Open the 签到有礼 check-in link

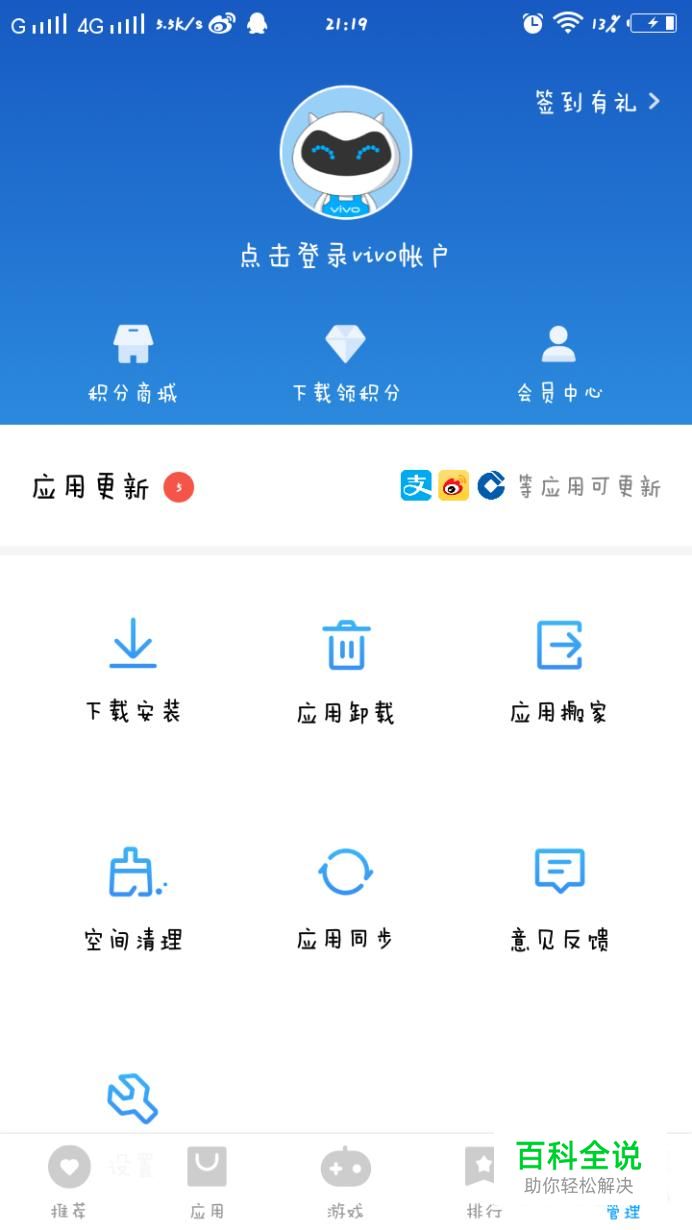(x=597, y=102)
